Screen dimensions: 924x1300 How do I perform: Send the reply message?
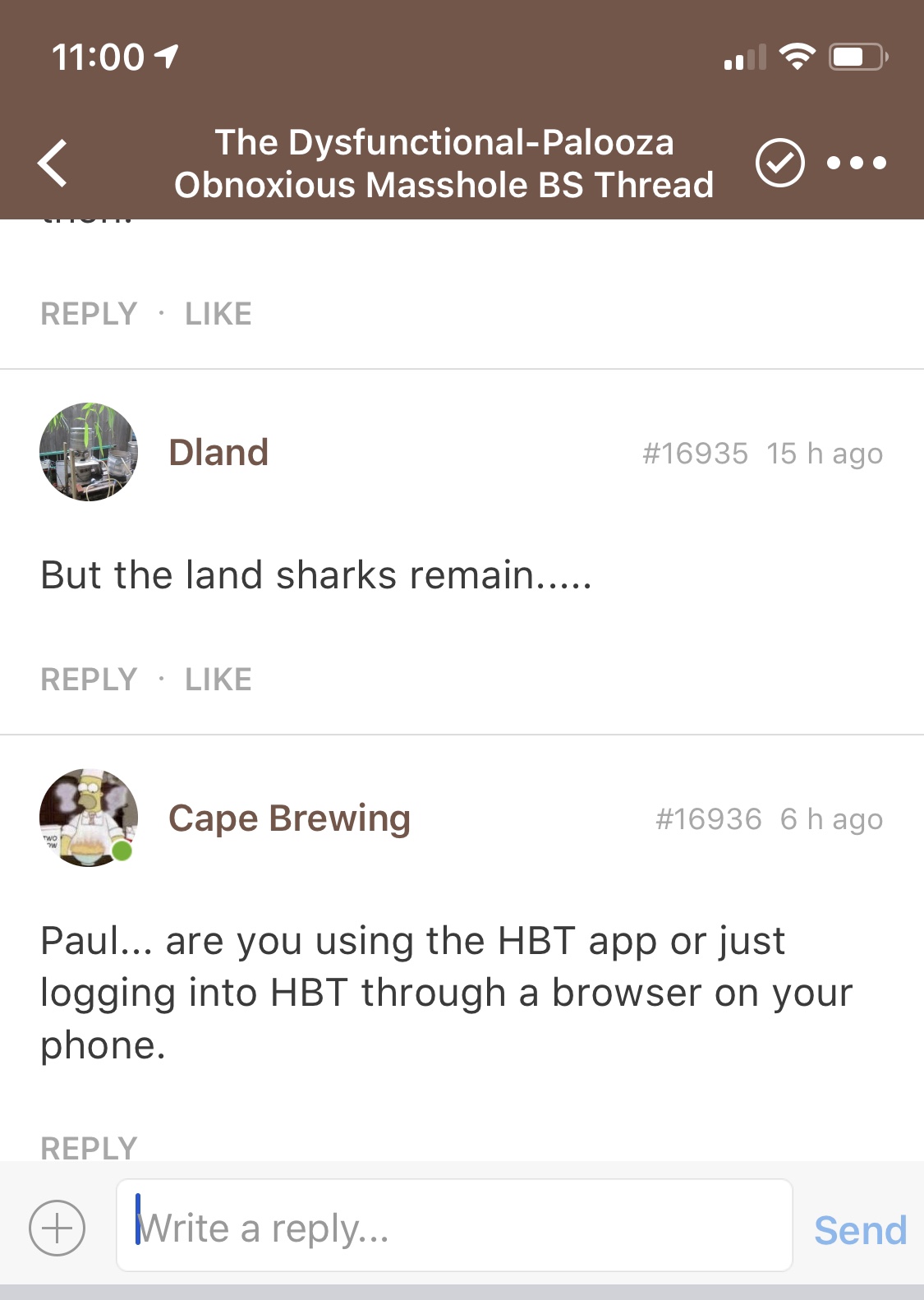pos(860,1230)
